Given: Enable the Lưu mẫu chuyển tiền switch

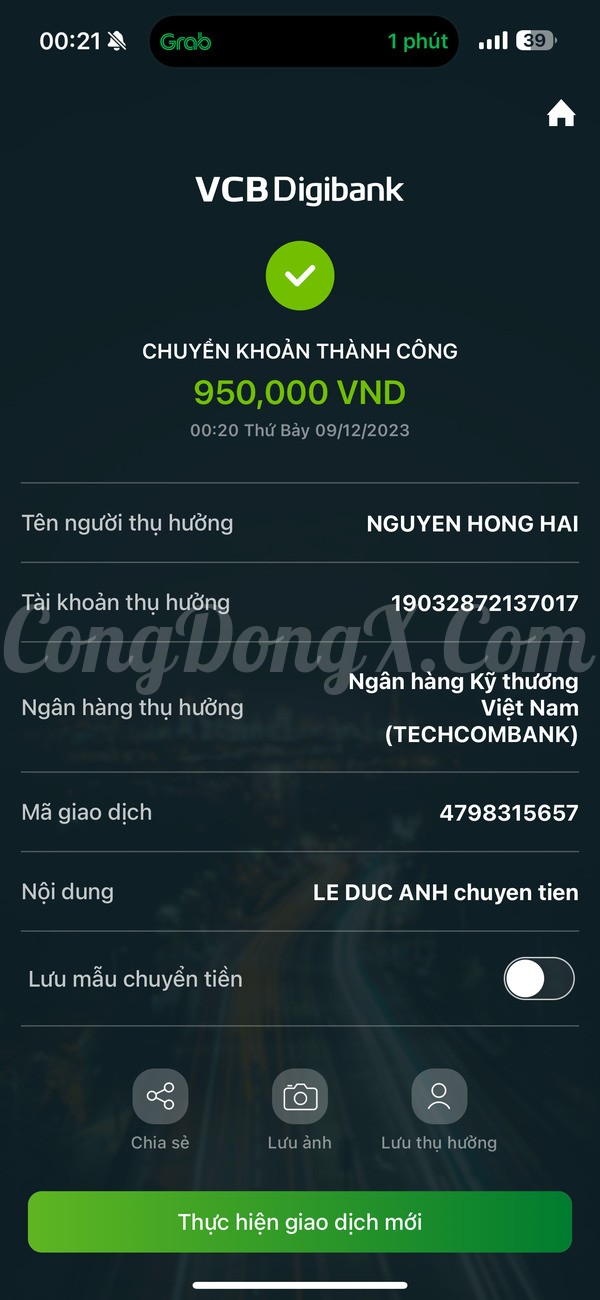Looking at the screenshot, I should (539, 979).
